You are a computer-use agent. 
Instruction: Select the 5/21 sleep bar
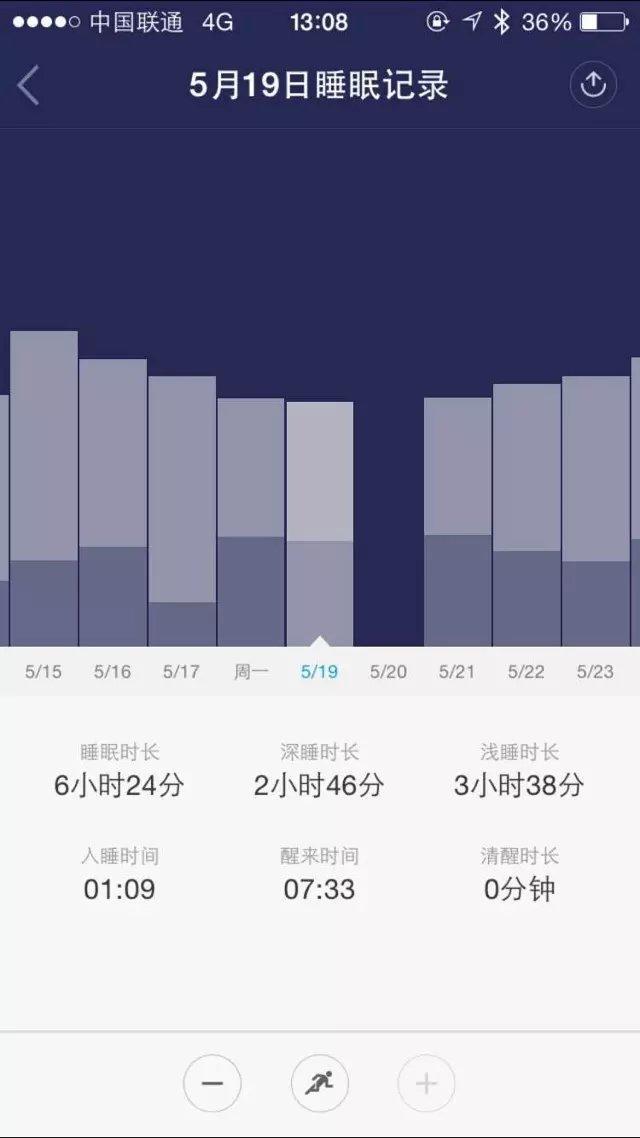(458, 522)
